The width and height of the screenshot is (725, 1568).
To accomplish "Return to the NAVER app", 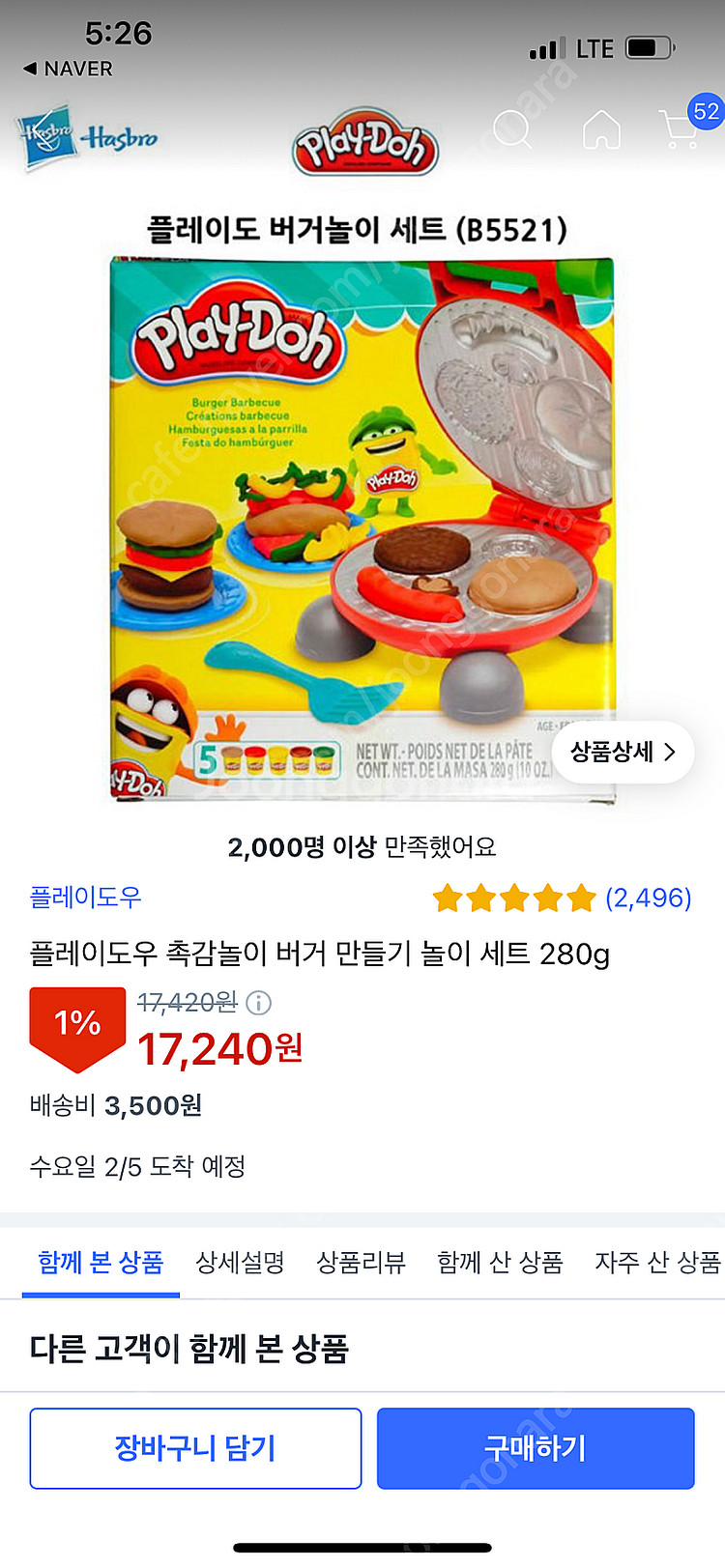I will pyautogui.click(x=68, y=69).
